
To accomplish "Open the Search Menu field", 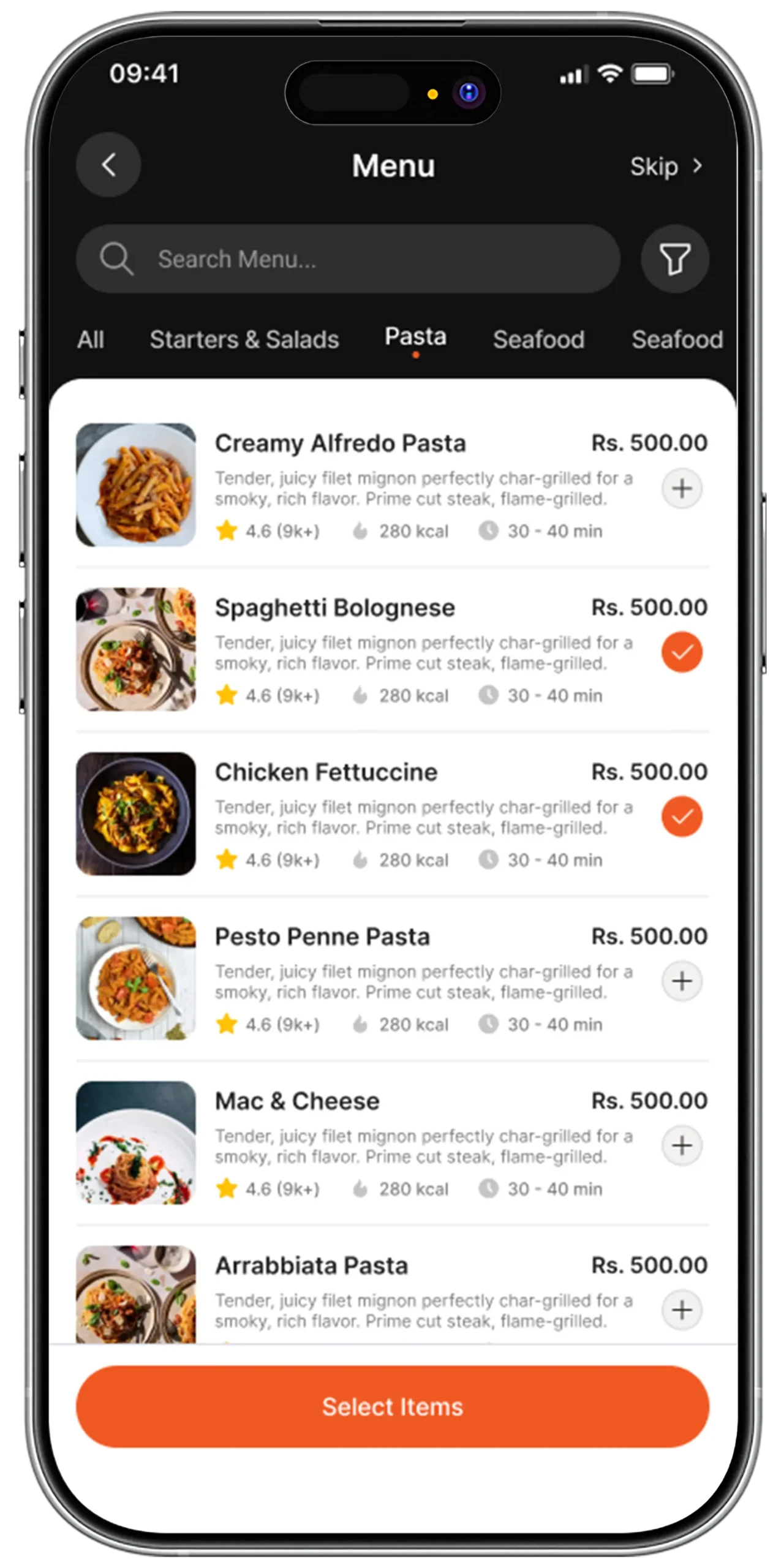I will pos(348,259).
